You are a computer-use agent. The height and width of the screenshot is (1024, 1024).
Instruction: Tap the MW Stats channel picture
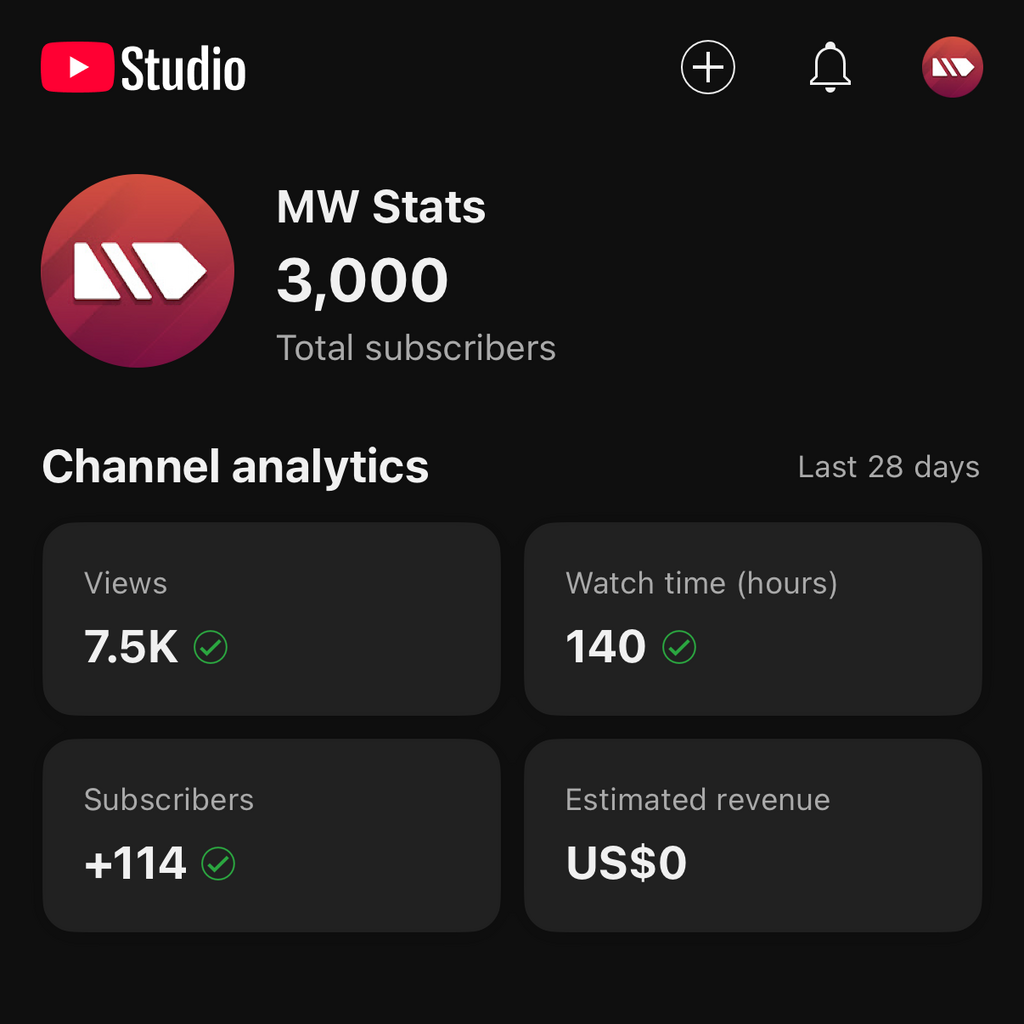coord(138,271)
